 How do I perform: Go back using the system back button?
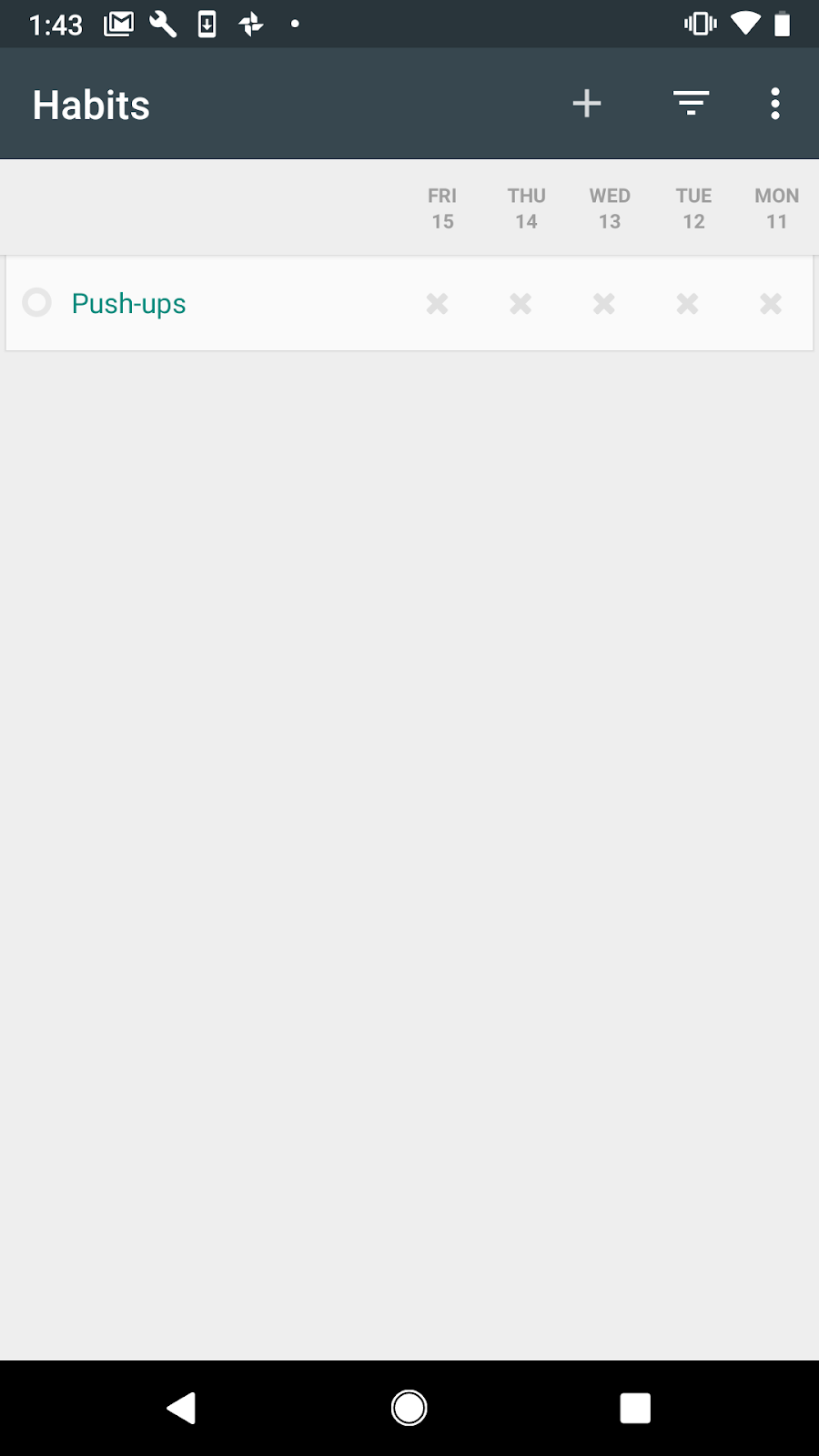[x=181, y=1408]
